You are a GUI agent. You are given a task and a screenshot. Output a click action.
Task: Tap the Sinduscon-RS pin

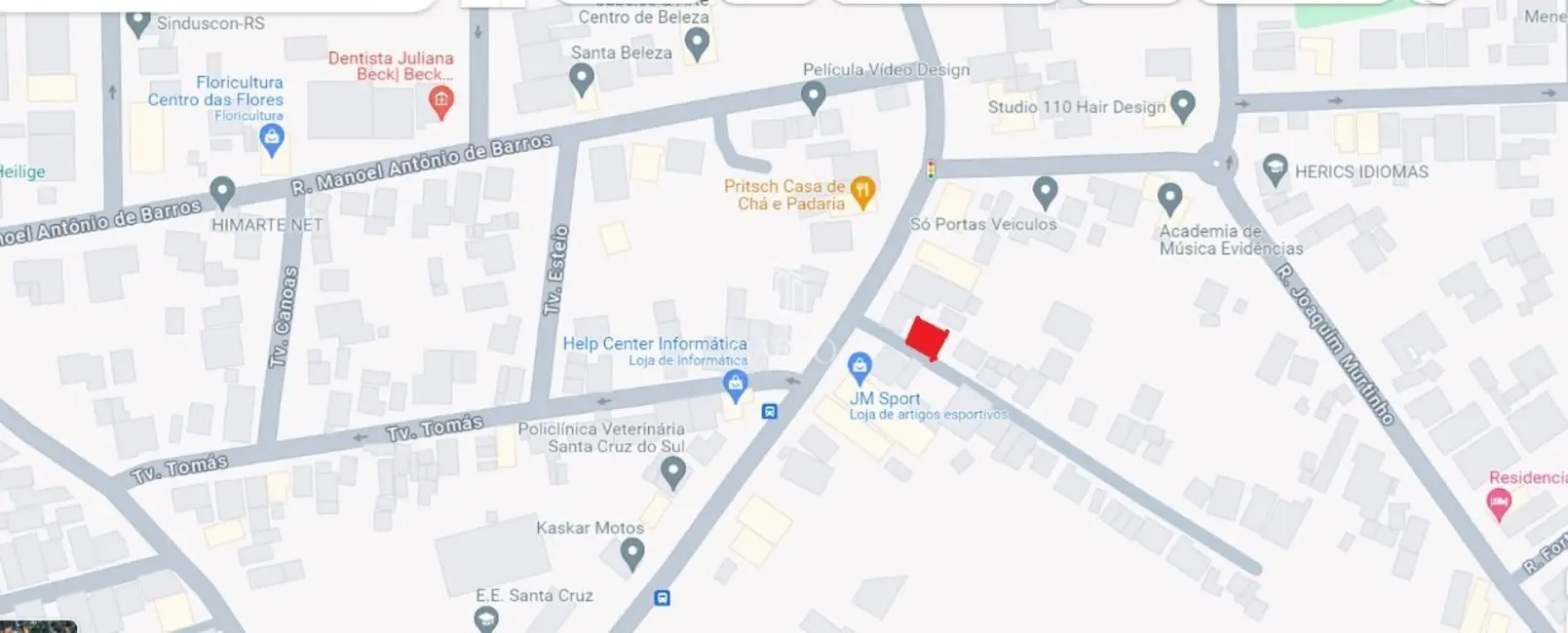(138, 22)
